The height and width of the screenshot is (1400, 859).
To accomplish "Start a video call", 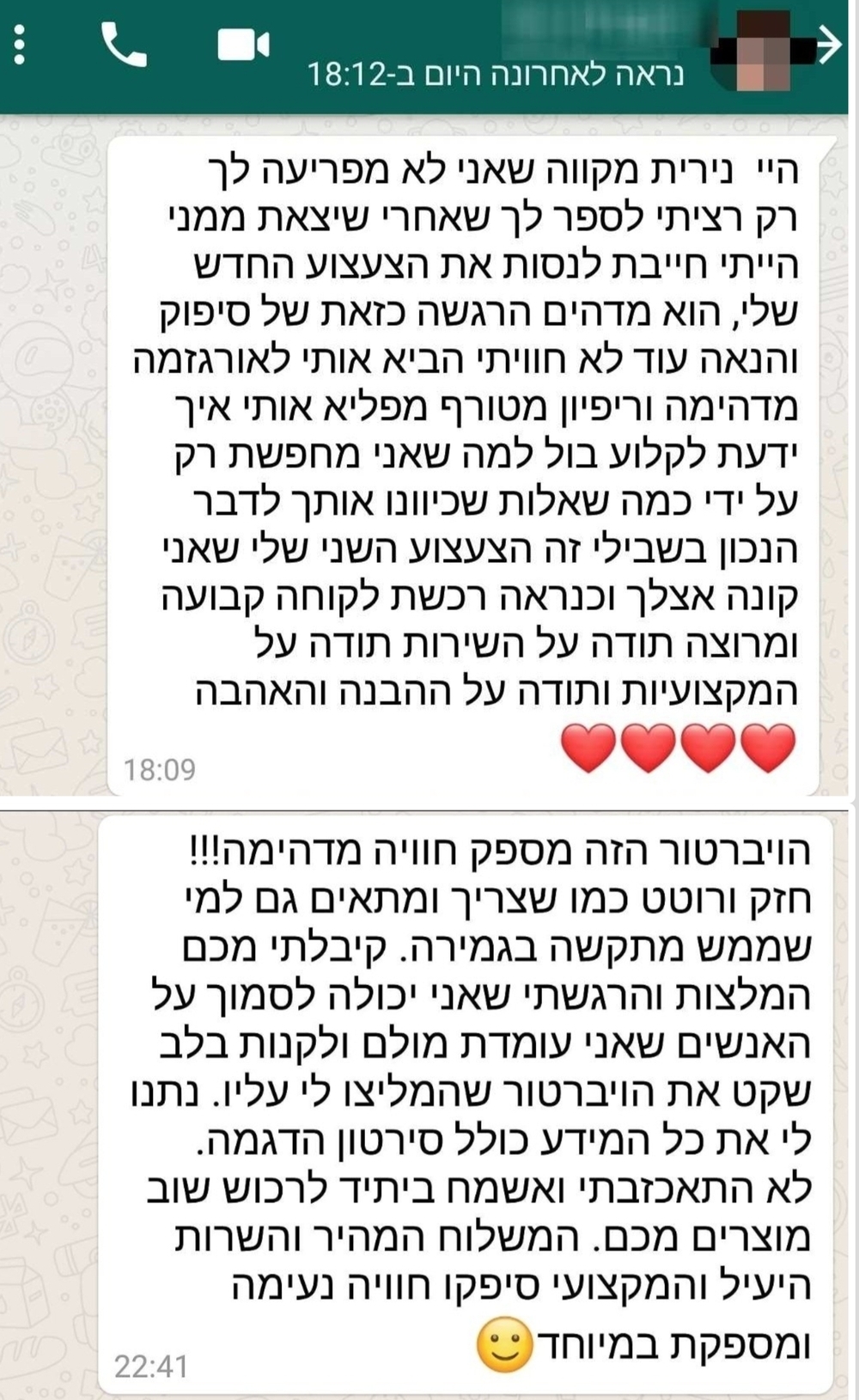I will point(244,45).
